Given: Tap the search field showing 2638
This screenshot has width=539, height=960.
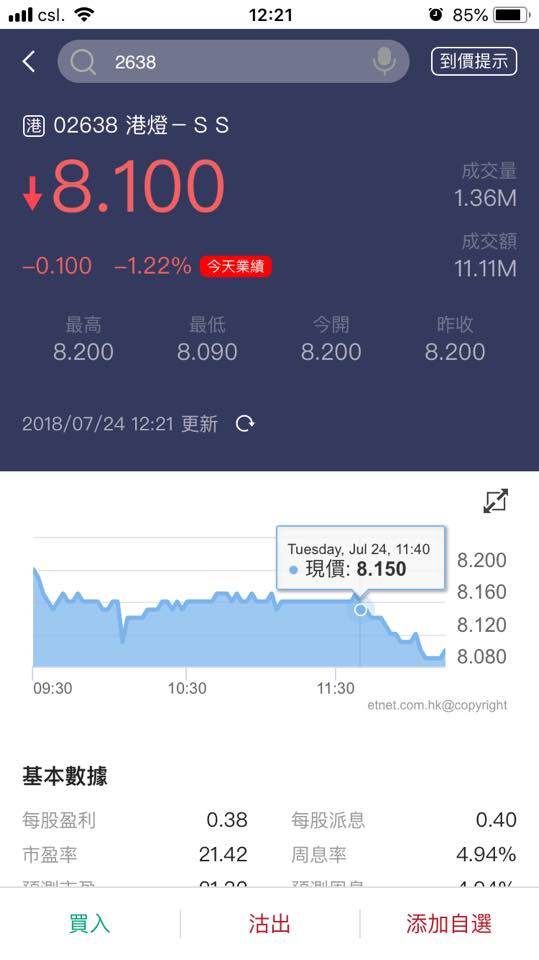Looking at the screenshot, I should click(x=233, y=61).
